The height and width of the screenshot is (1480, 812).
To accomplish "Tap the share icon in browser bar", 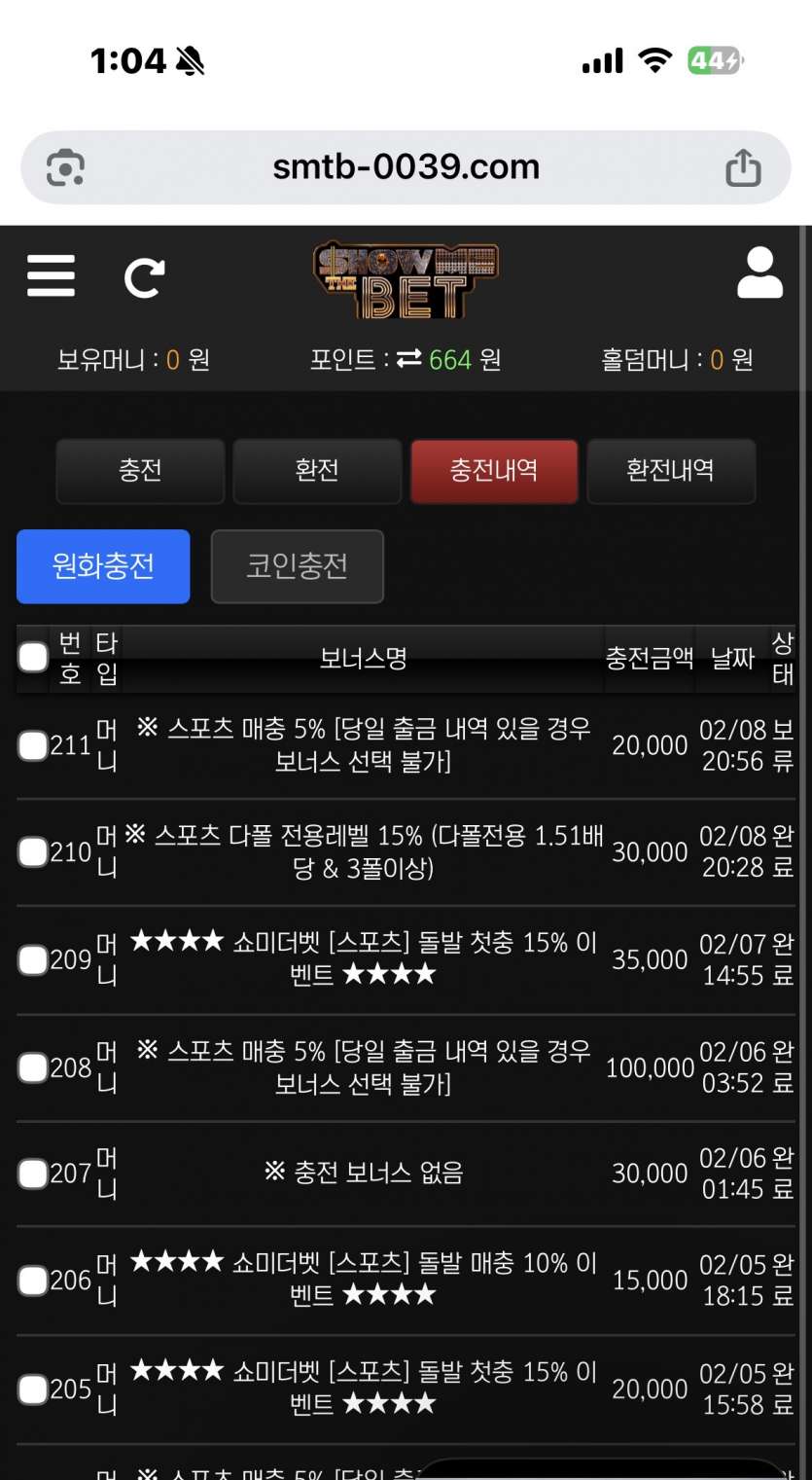I will [743, 167].
